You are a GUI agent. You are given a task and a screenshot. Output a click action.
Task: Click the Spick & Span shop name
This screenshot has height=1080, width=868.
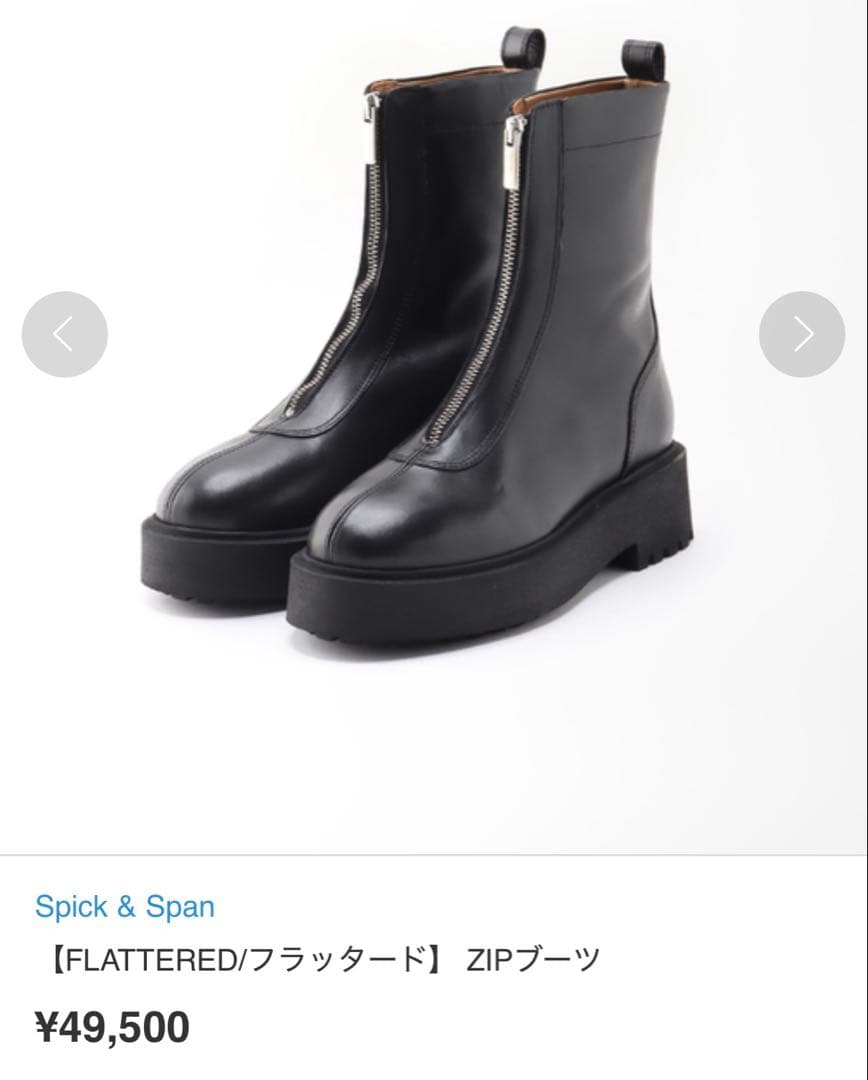[x=125, y=908]
